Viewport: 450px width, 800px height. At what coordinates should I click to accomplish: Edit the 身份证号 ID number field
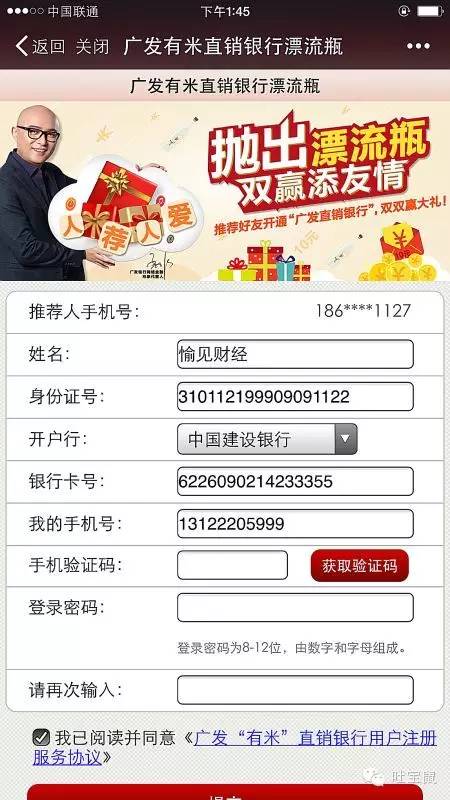(295, 396)
